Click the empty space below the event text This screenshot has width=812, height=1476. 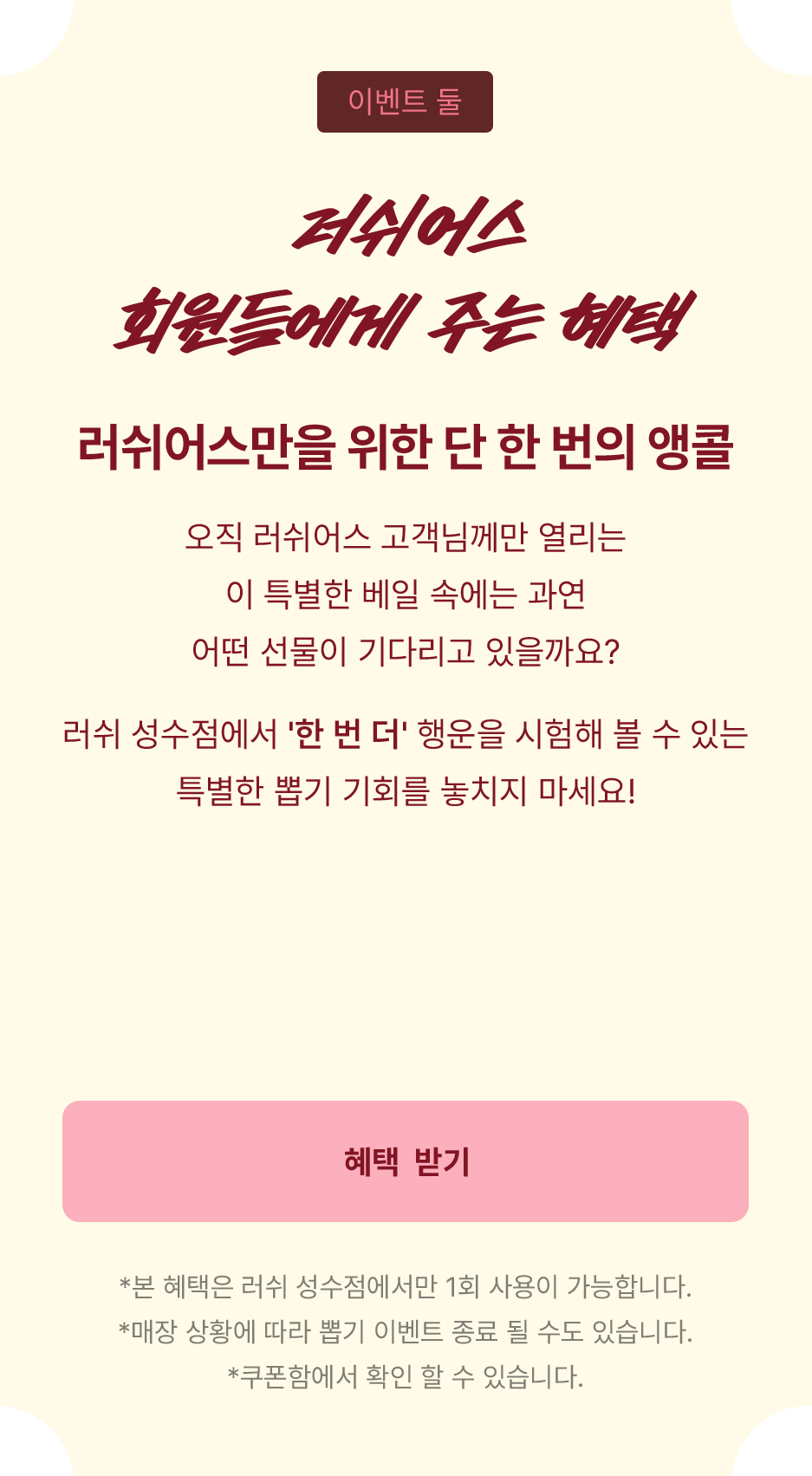(406, 953)
